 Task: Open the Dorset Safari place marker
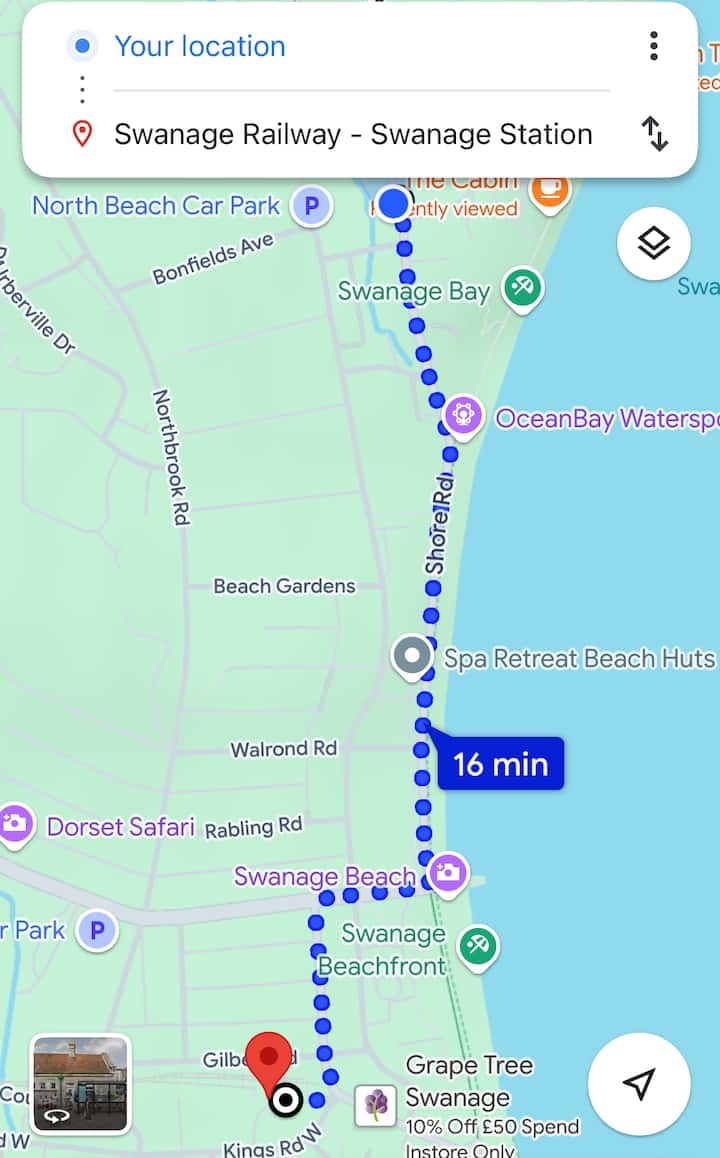[x=16, y=824]
